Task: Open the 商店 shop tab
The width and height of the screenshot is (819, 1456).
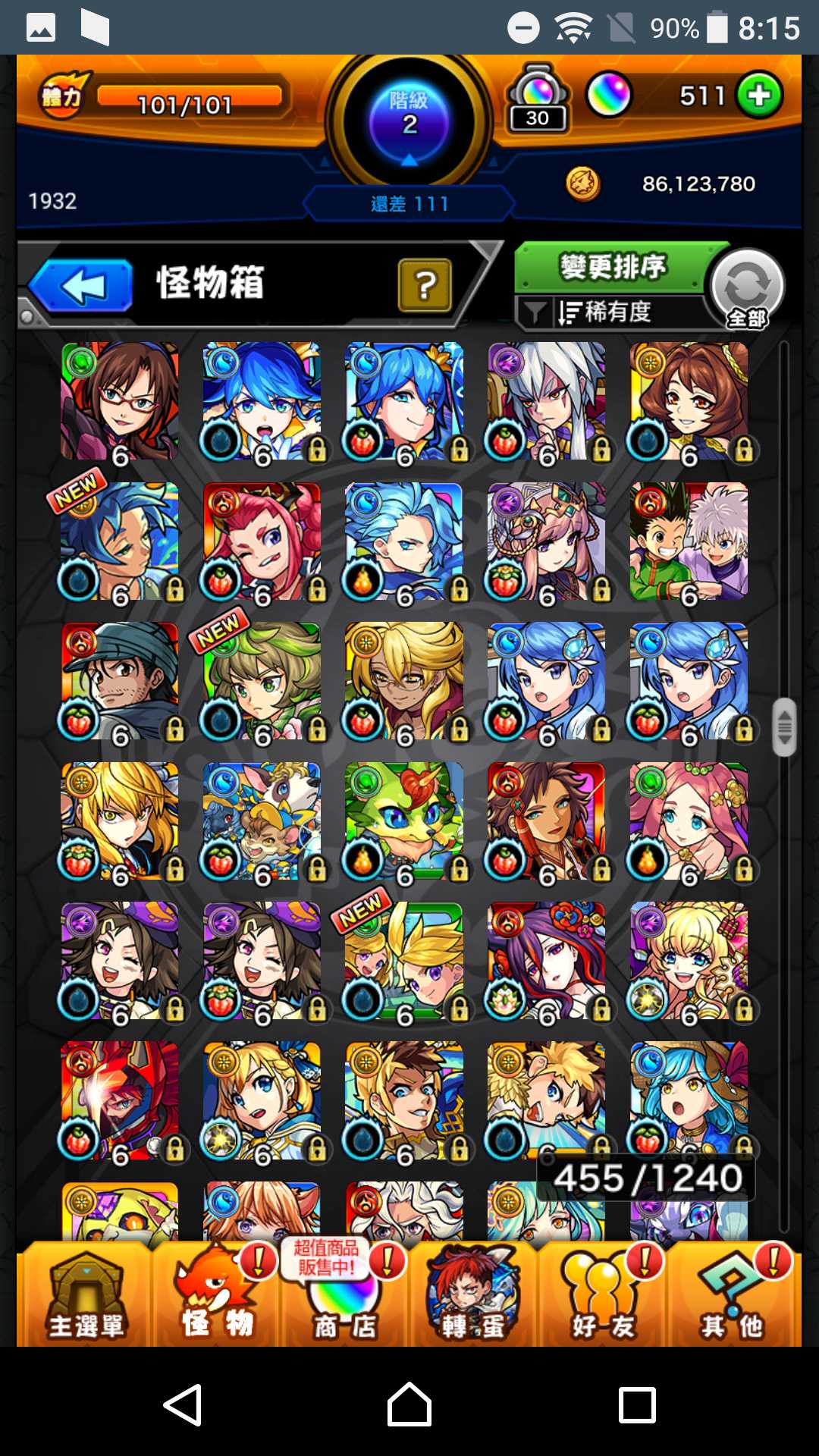Action: (345, 1297)
